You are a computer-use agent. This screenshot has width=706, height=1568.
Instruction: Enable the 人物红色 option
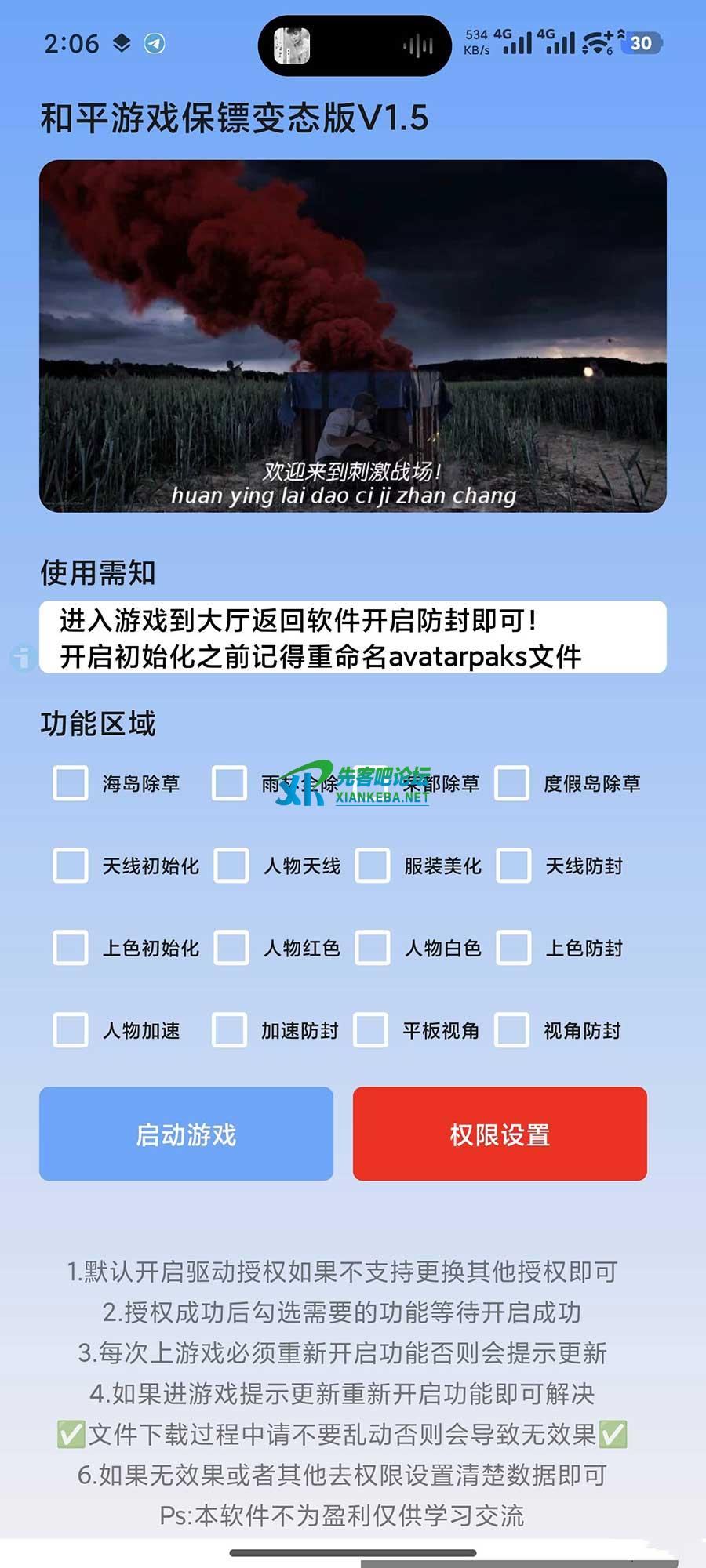232,948
